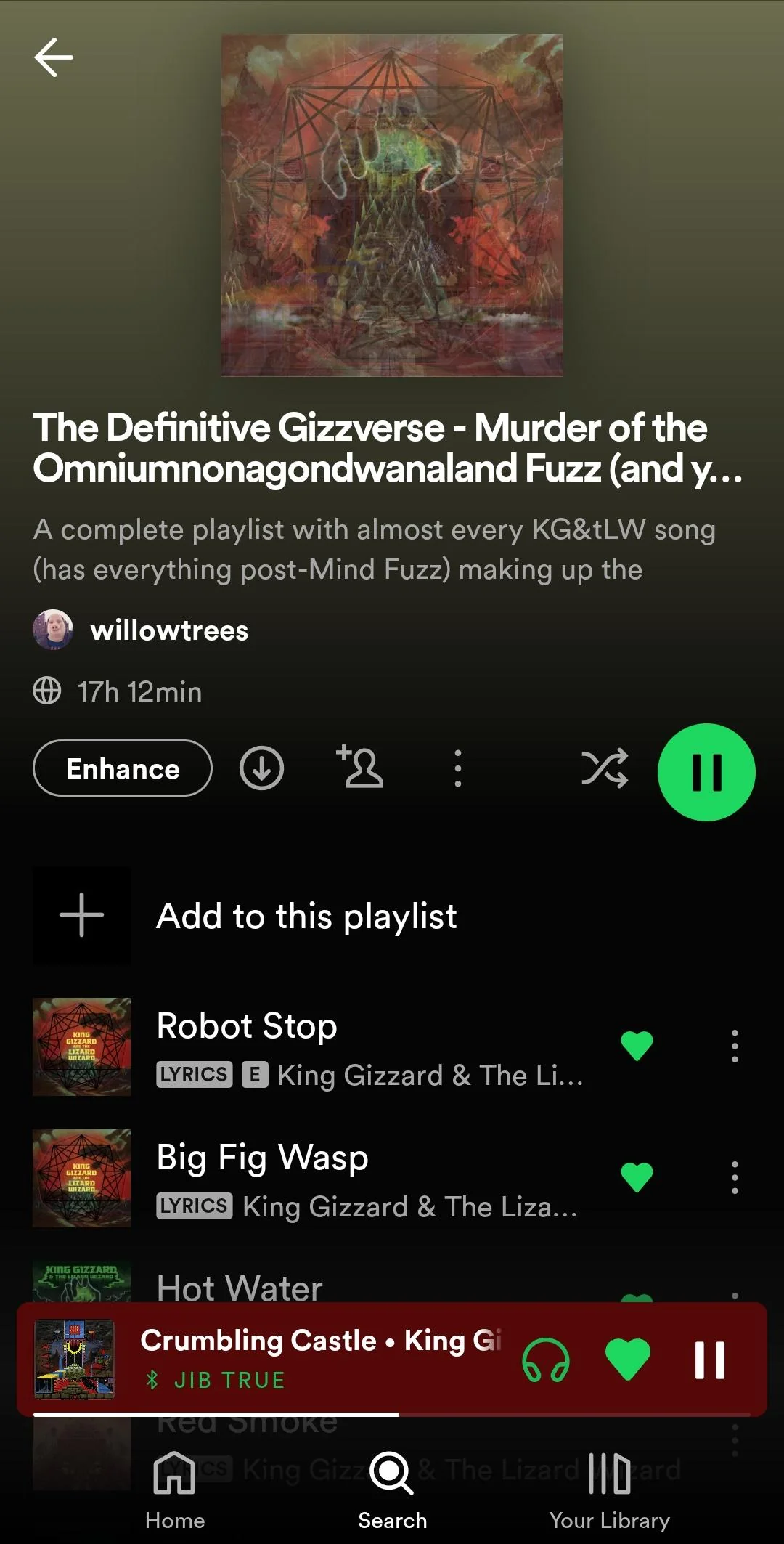Open more options for Big Fig Wasp
This screenshot has height=1544, width=784.
click(735, 1177)
